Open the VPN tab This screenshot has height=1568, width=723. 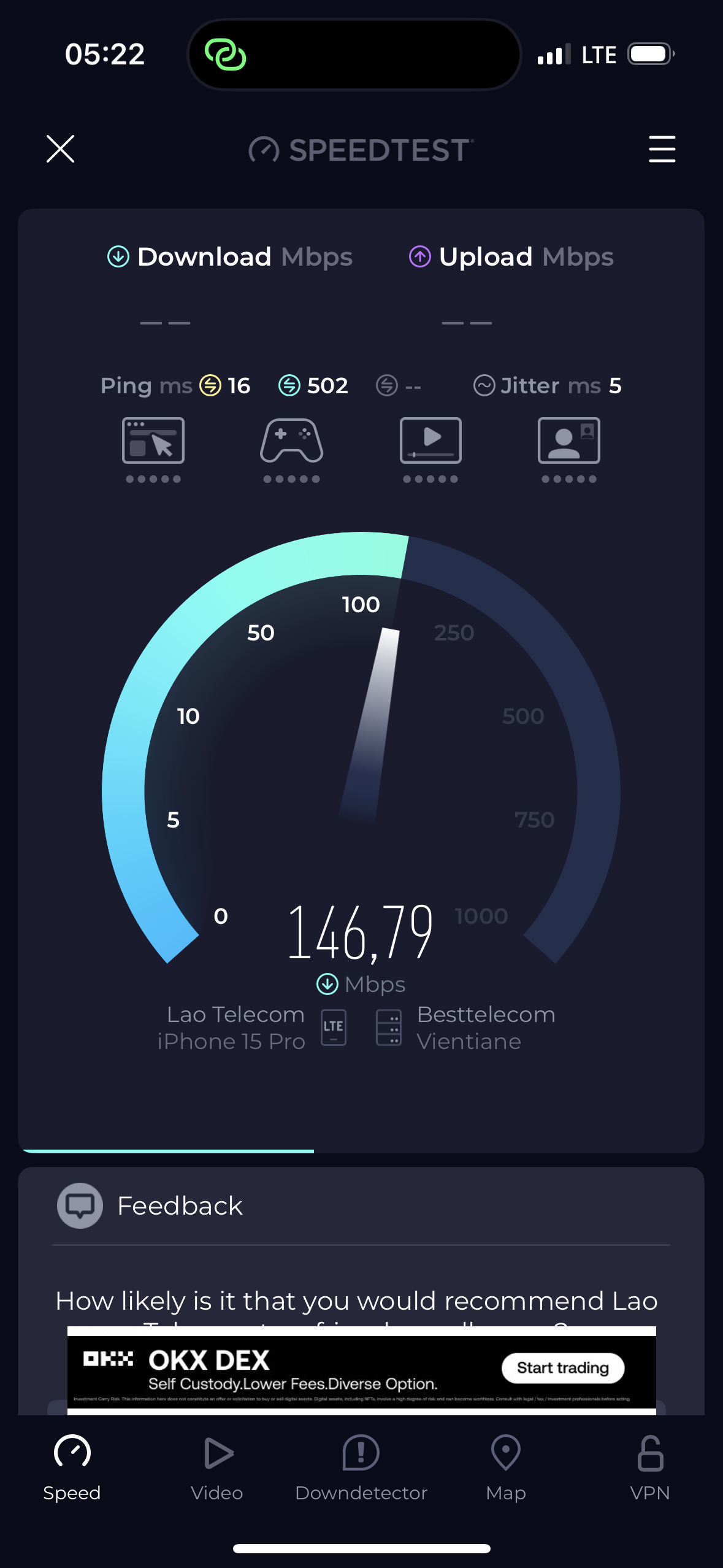click(650, 1468)
